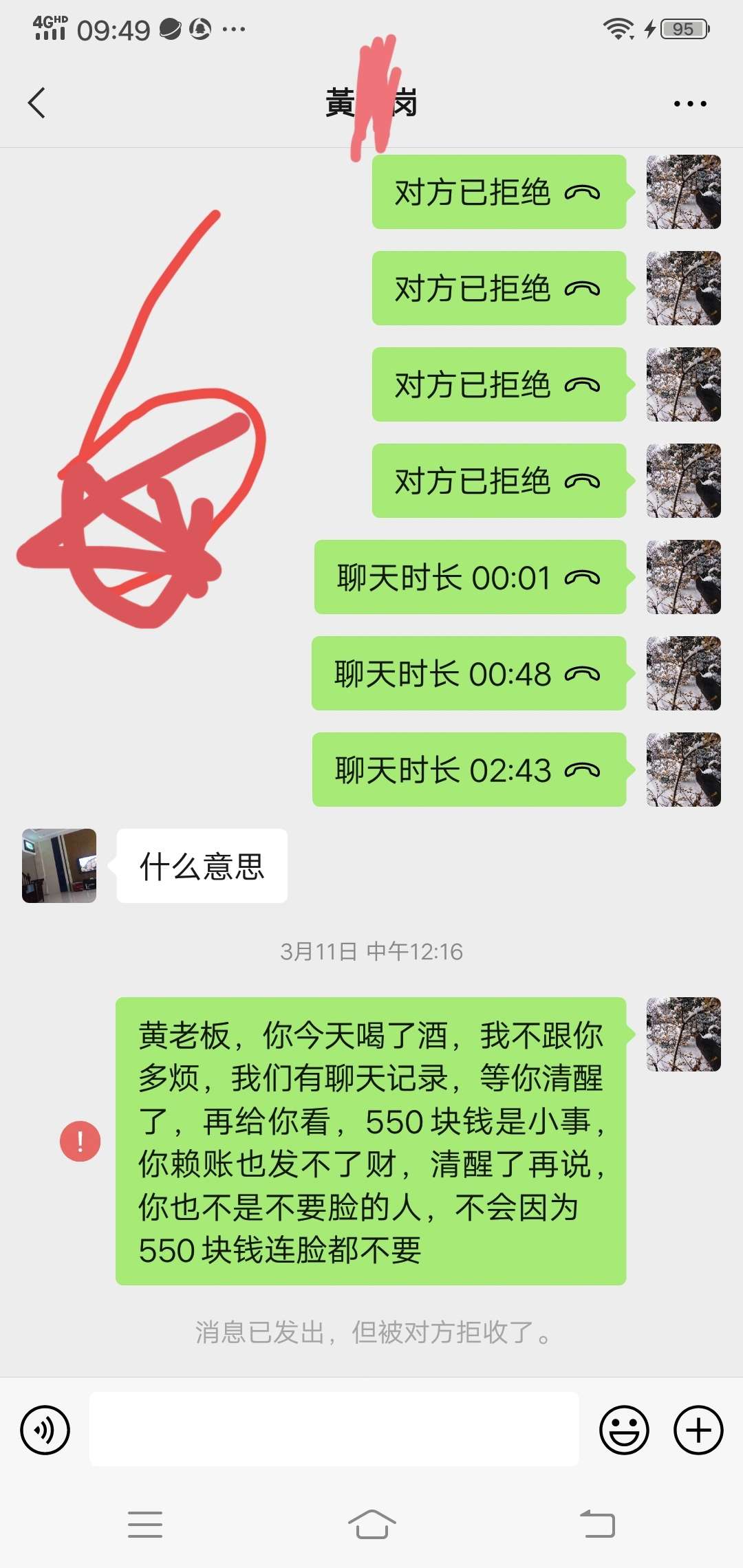Image resolution: width=743 pixels, height=1568 pixels.
Task: Go to home via system navigation
Action: (371, 1524)
